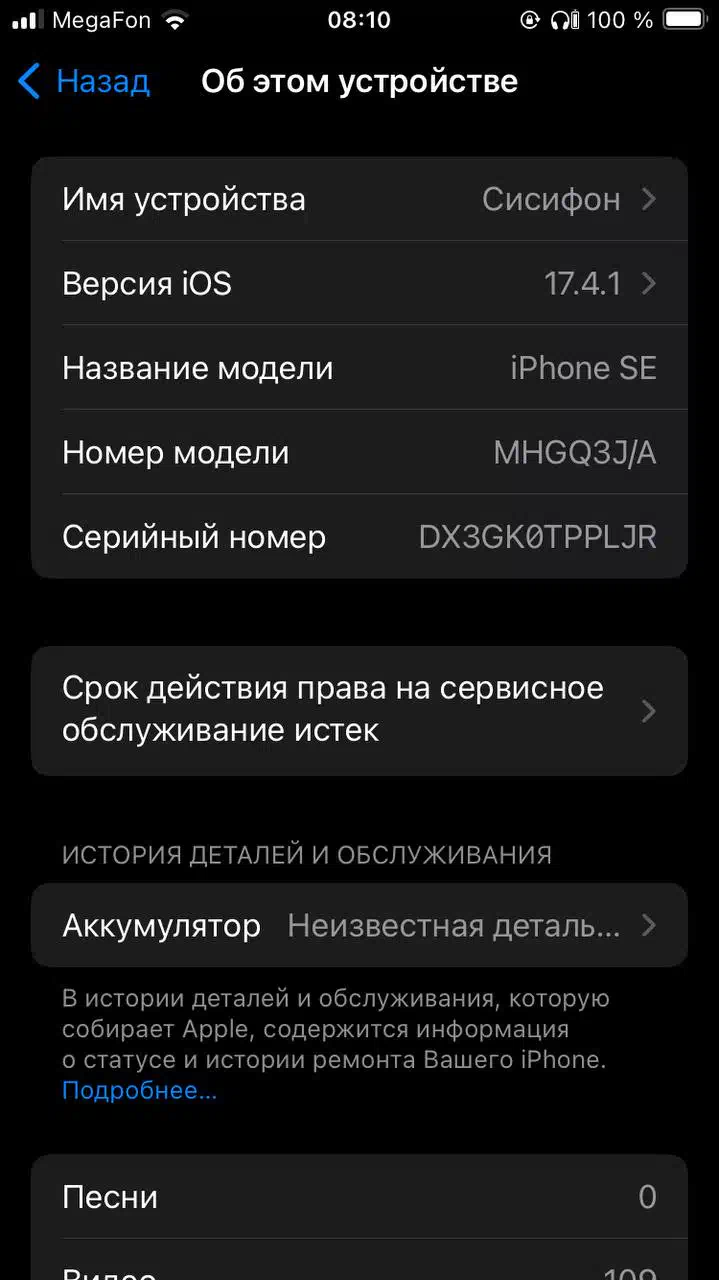Viewport: 719px width, 1280px height.
Task: Open the Аккумулятор parts history row
Action: click(x=359, y=925)
